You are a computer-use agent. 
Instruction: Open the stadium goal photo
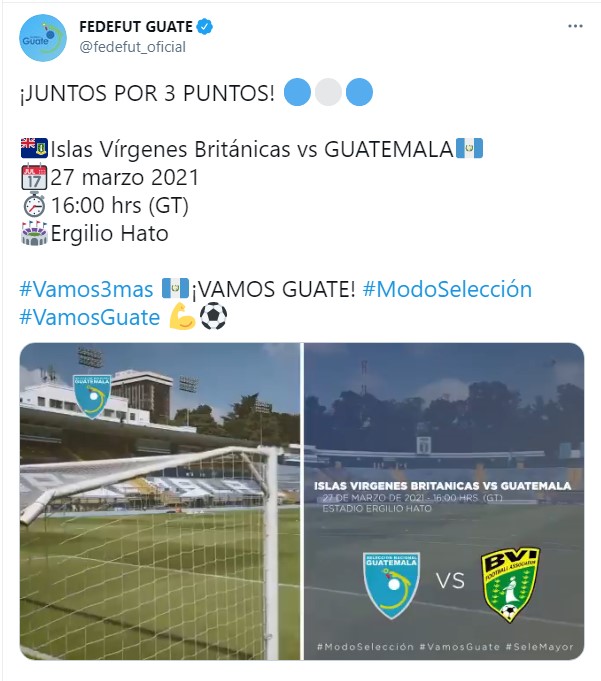click(x=161, y=501)
